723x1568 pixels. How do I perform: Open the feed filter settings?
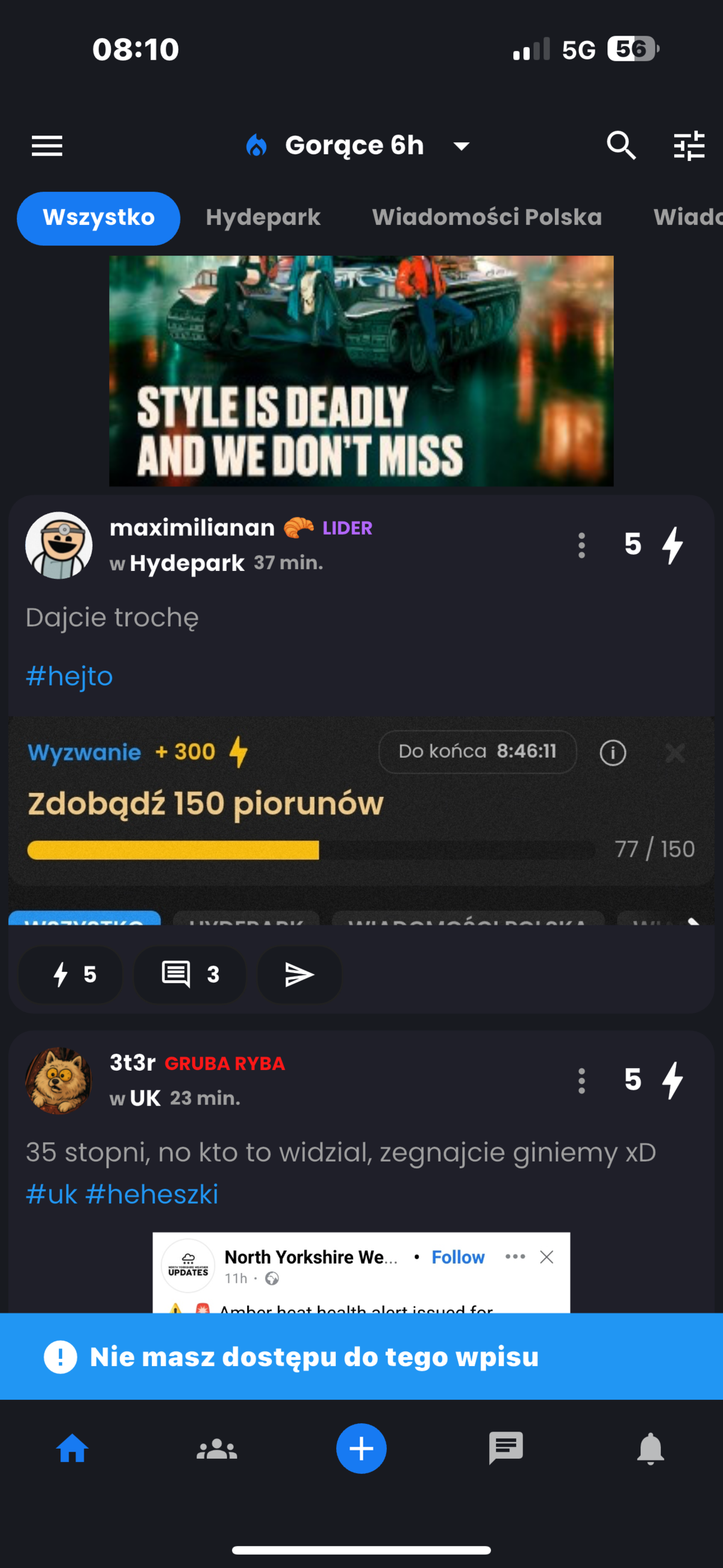689,146
